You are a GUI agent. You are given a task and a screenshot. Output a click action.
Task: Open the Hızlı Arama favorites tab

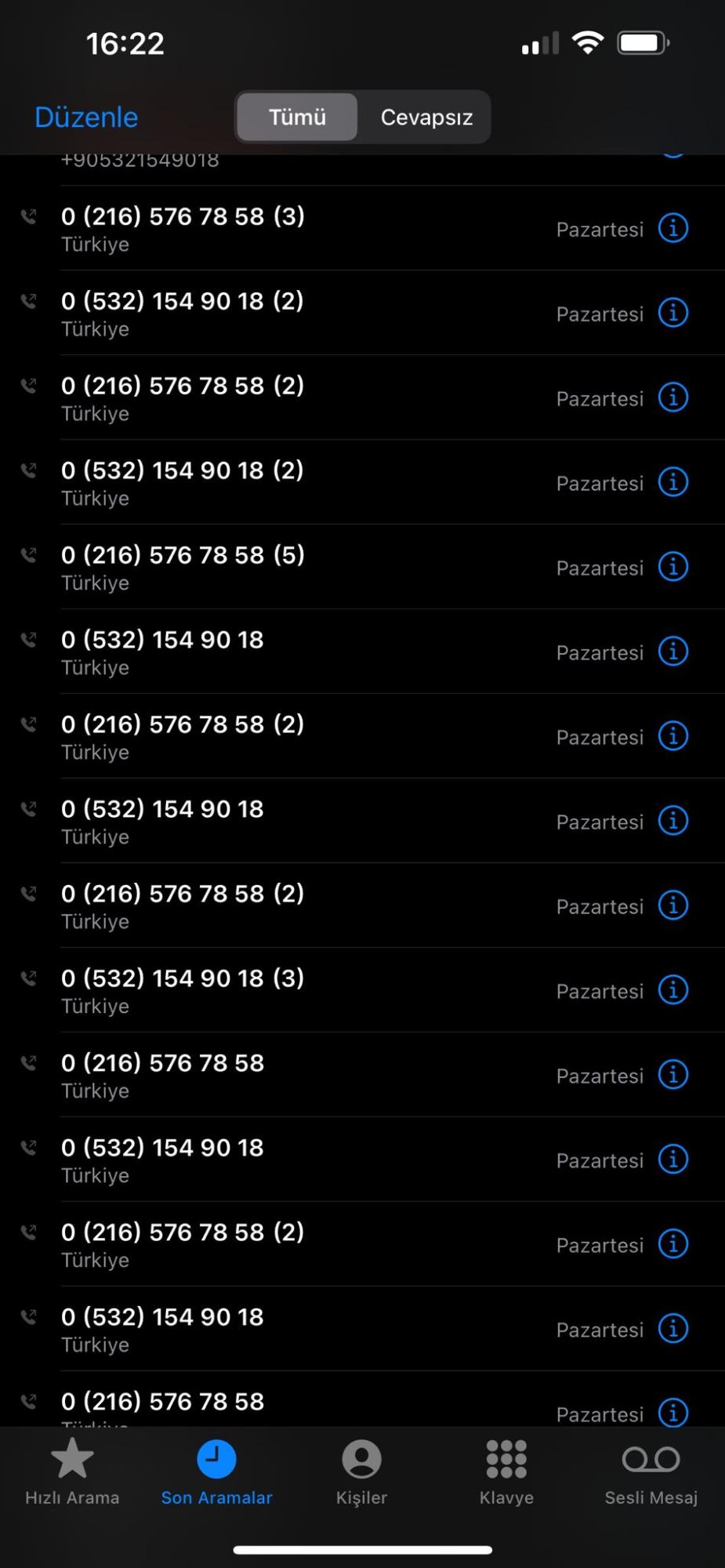point(72,1472)
